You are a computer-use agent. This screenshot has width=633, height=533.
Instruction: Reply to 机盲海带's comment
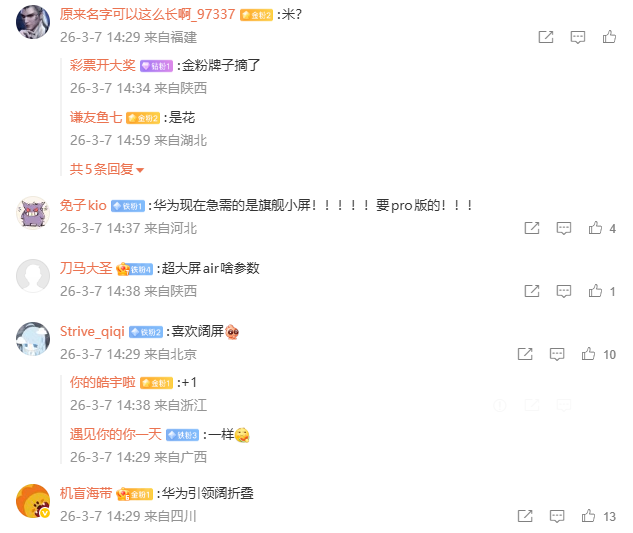tap(557, 516)
